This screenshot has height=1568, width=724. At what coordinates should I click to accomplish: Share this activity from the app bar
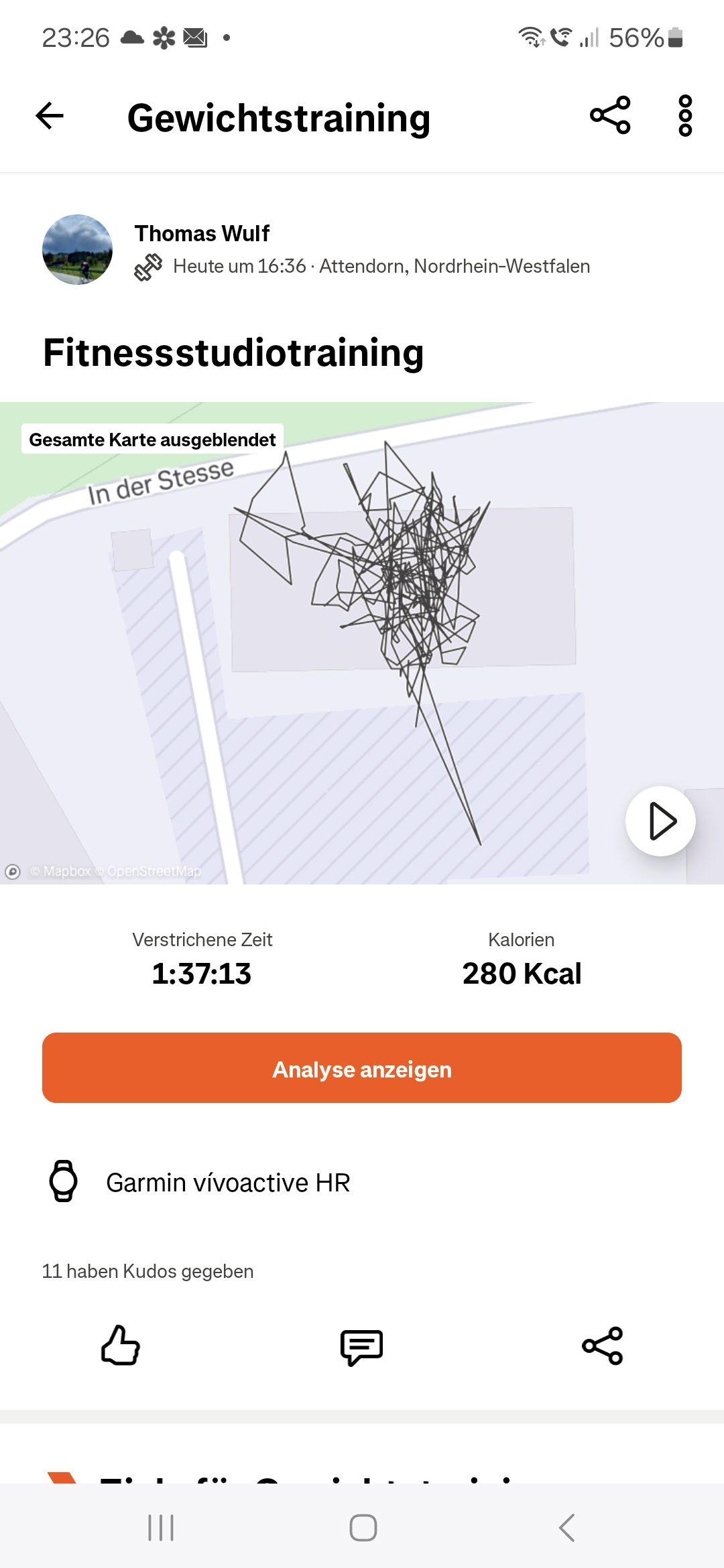(x=610, y=115)
